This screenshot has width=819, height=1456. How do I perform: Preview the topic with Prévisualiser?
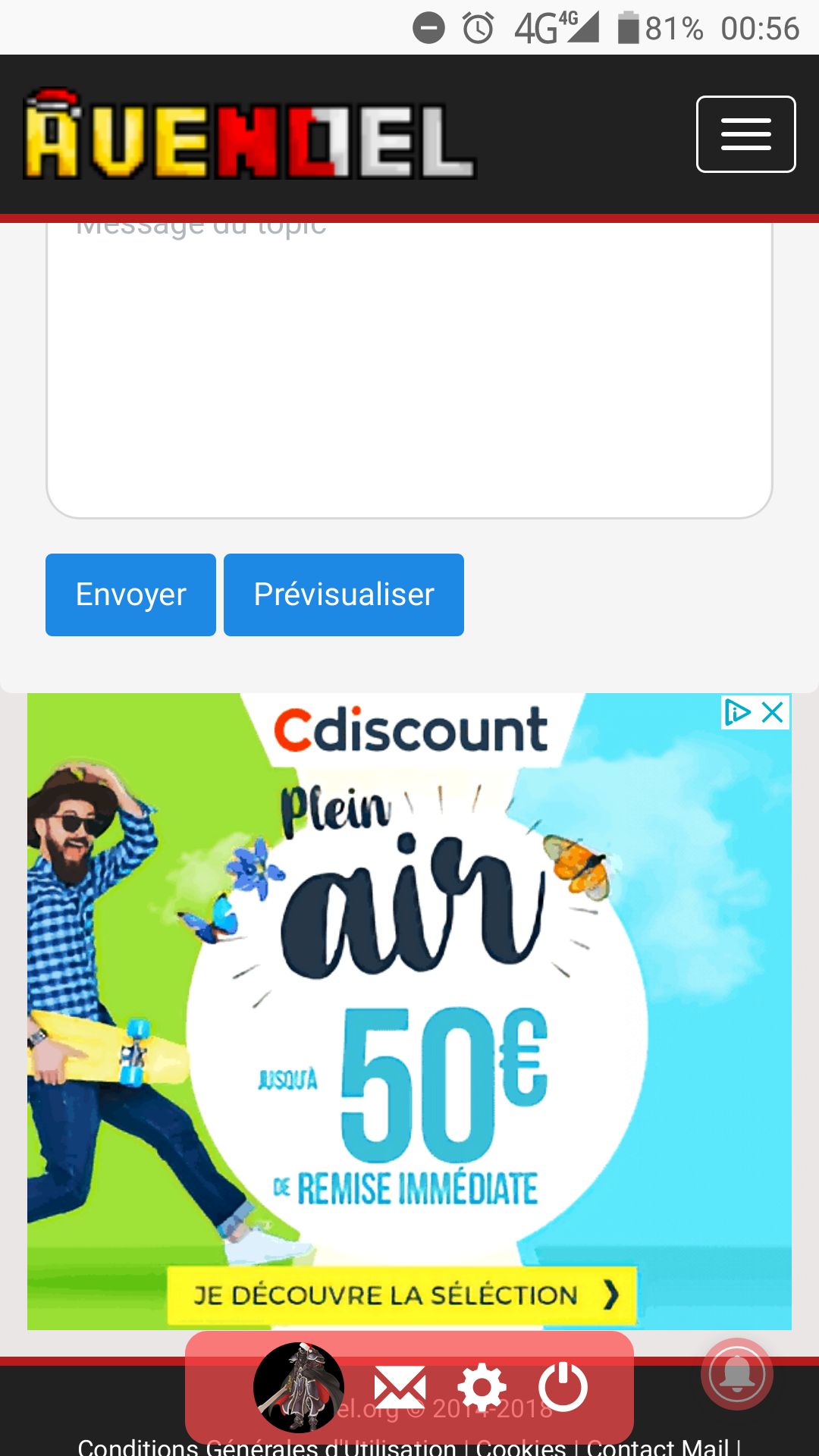click(x=344, y=595)
